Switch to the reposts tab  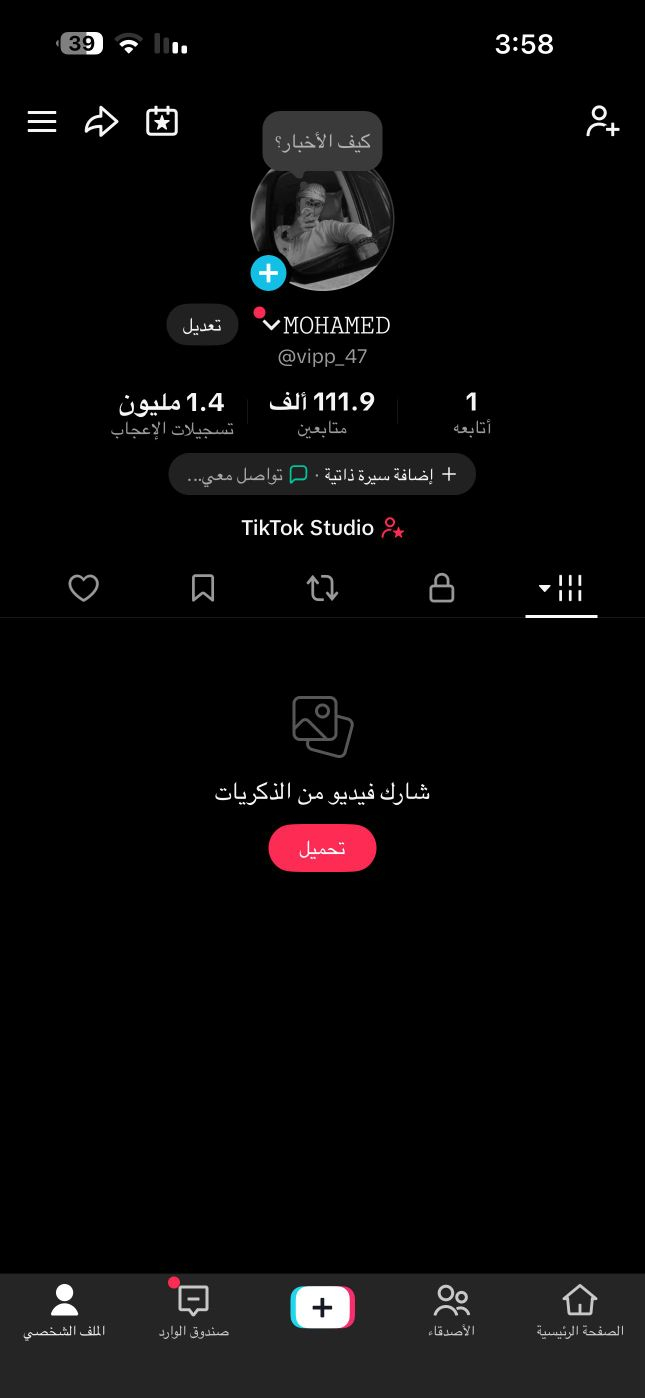[322, 588]
